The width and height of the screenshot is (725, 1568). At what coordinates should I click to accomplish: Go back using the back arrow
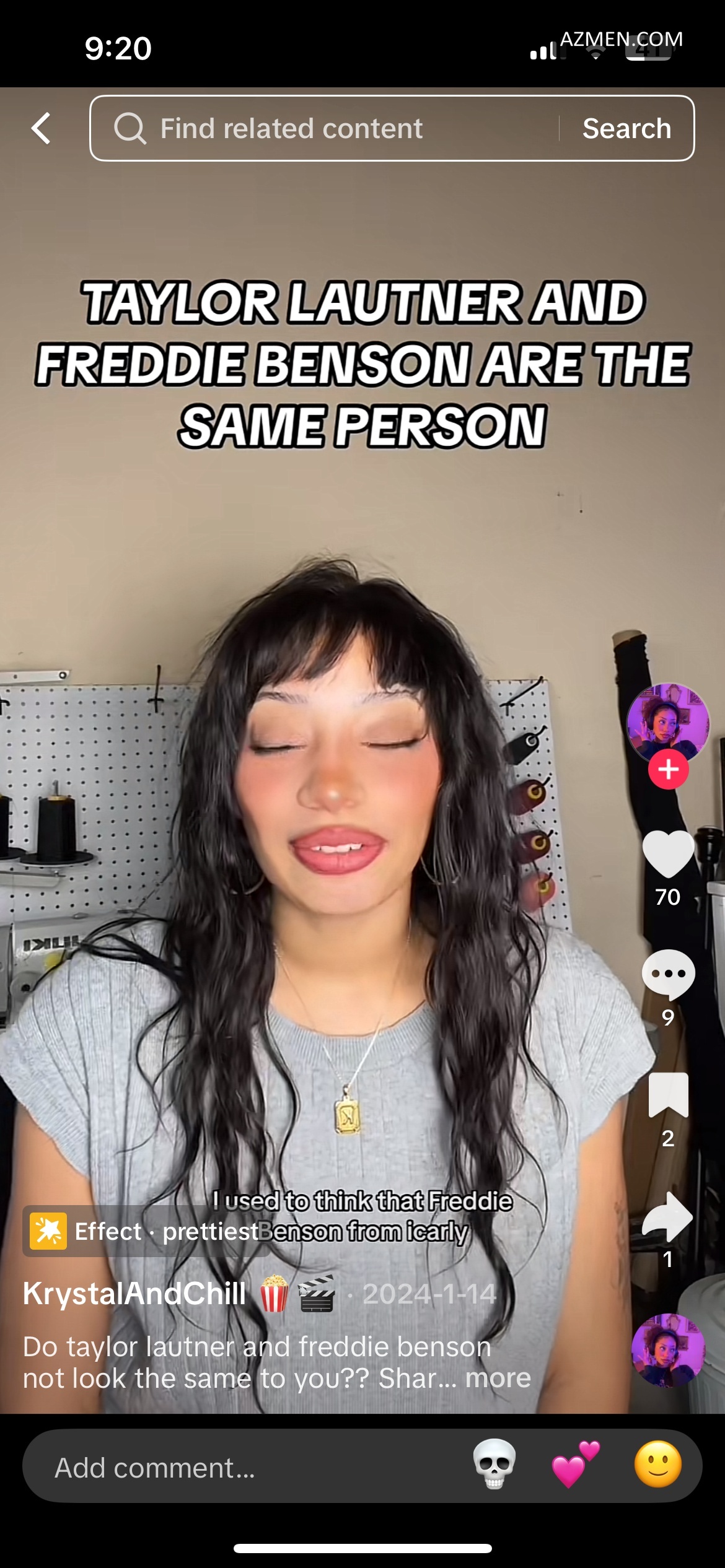click(41, 129)
